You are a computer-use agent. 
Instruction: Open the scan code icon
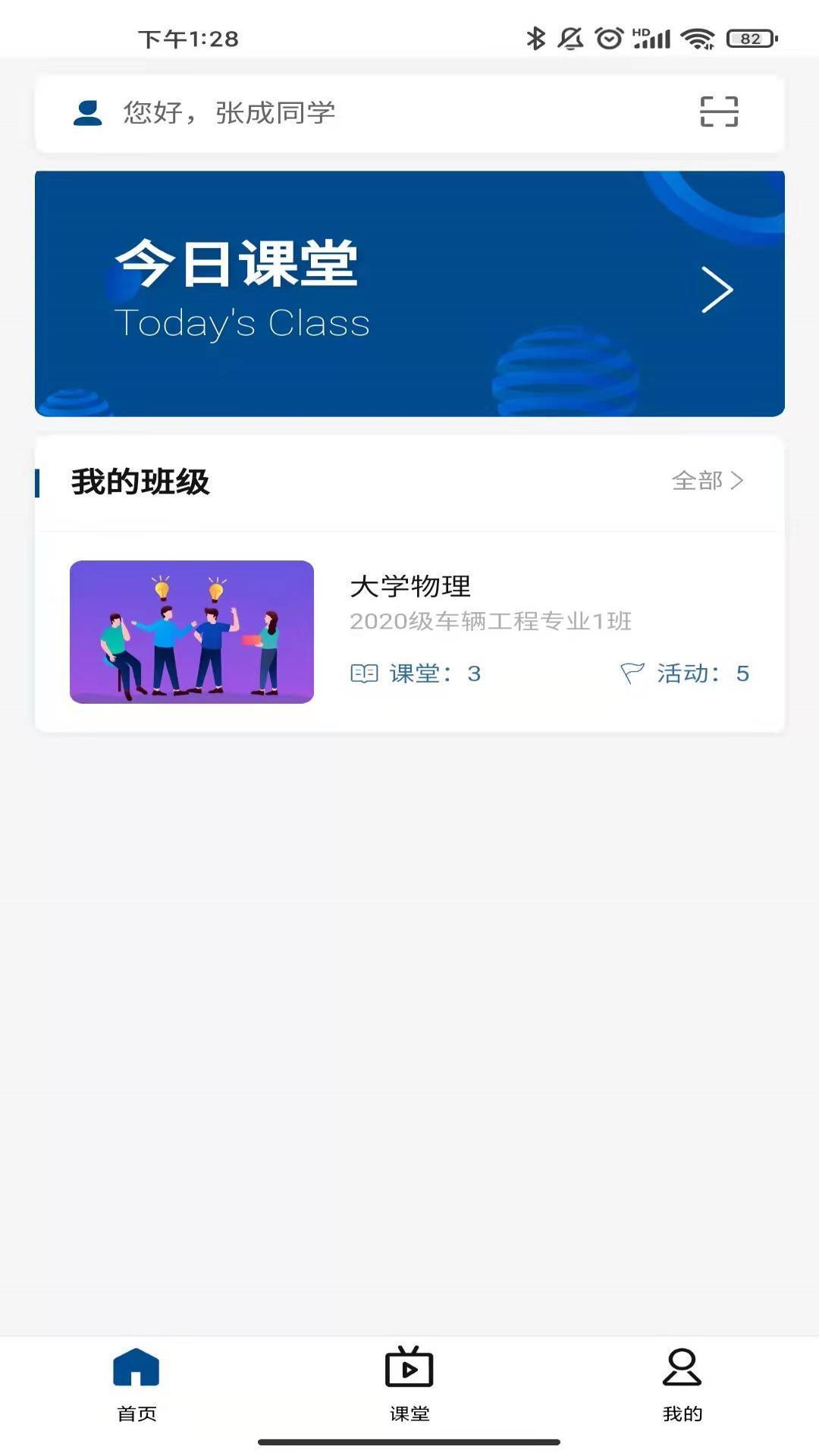[718, 111]
